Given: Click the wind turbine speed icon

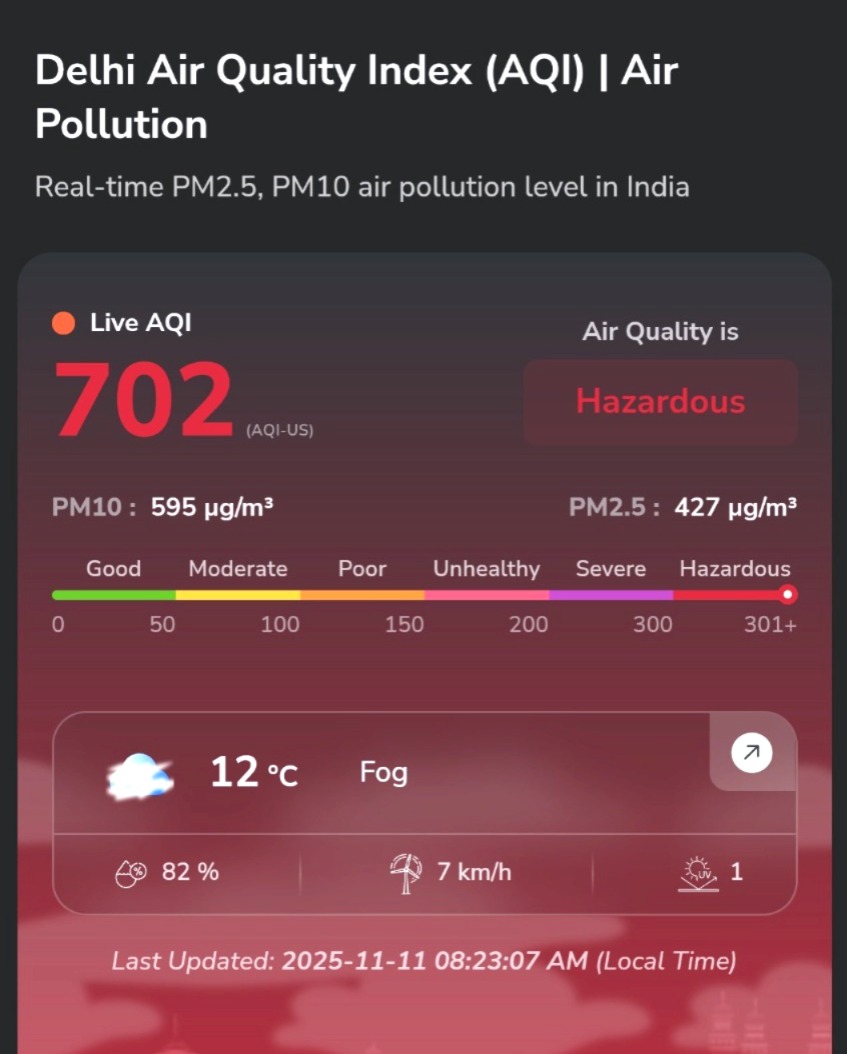Looking at the screenshot, I should 406,871.
